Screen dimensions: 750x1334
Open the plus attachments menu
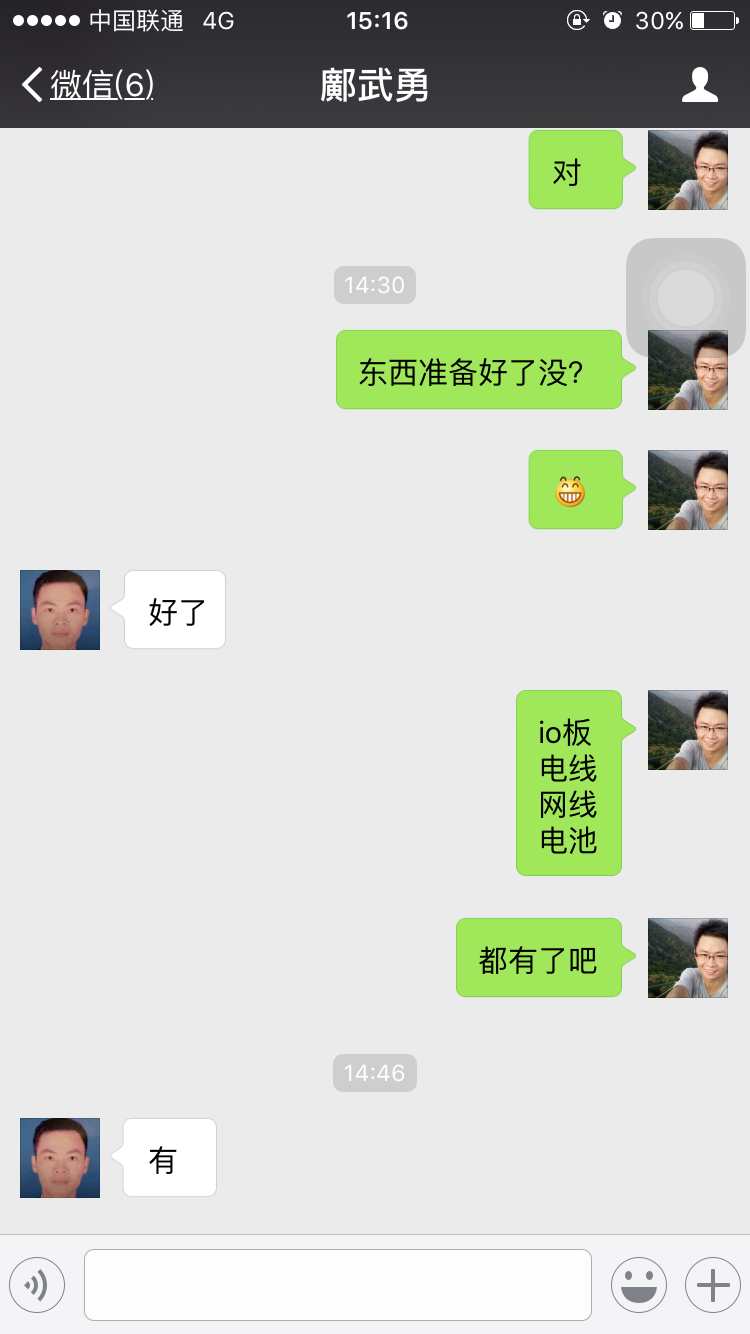713,1284
